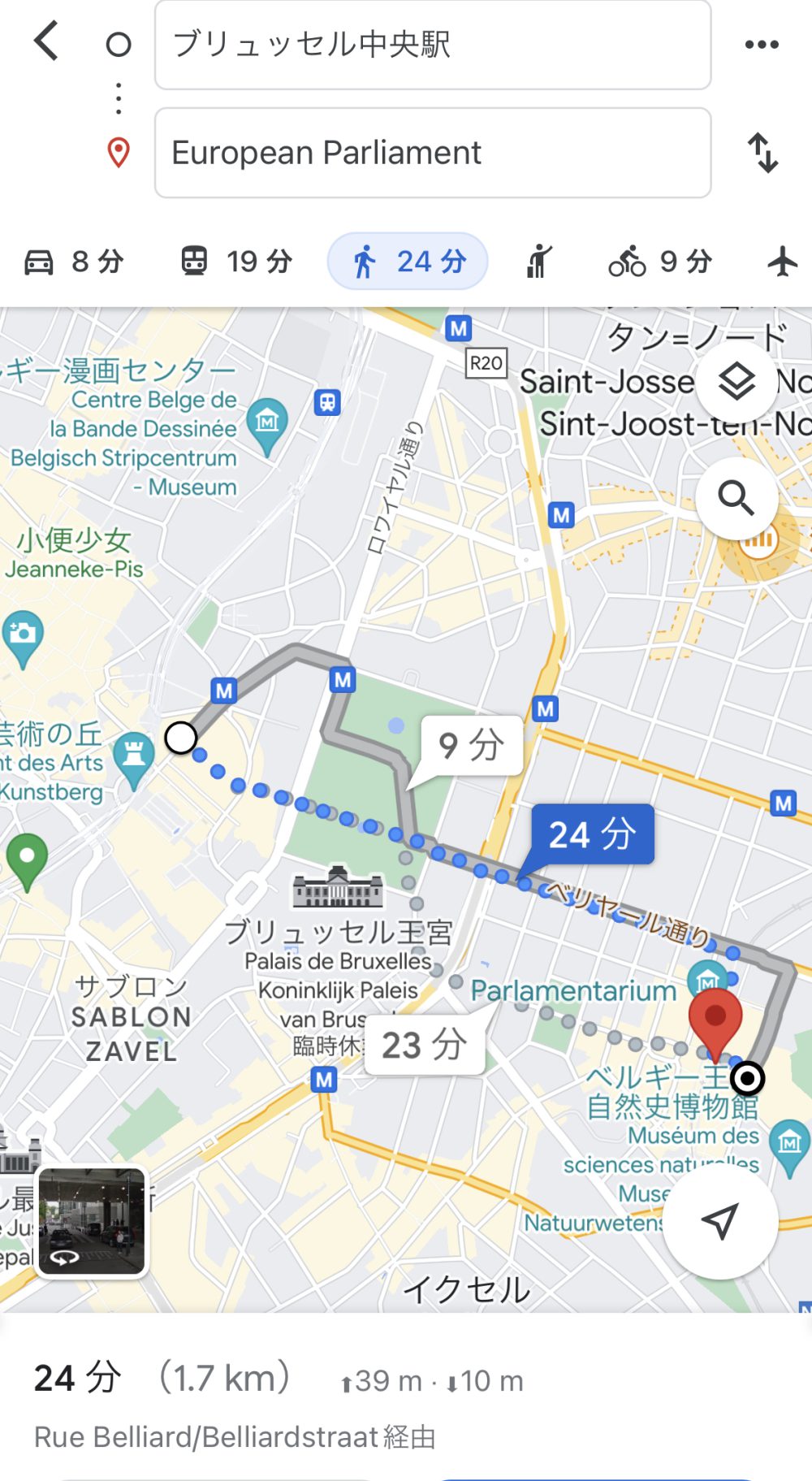The width and height of the screenshot is (812, 1481).
Task: Go back with the top-left arrow
Action: click(x=47, y=41)
